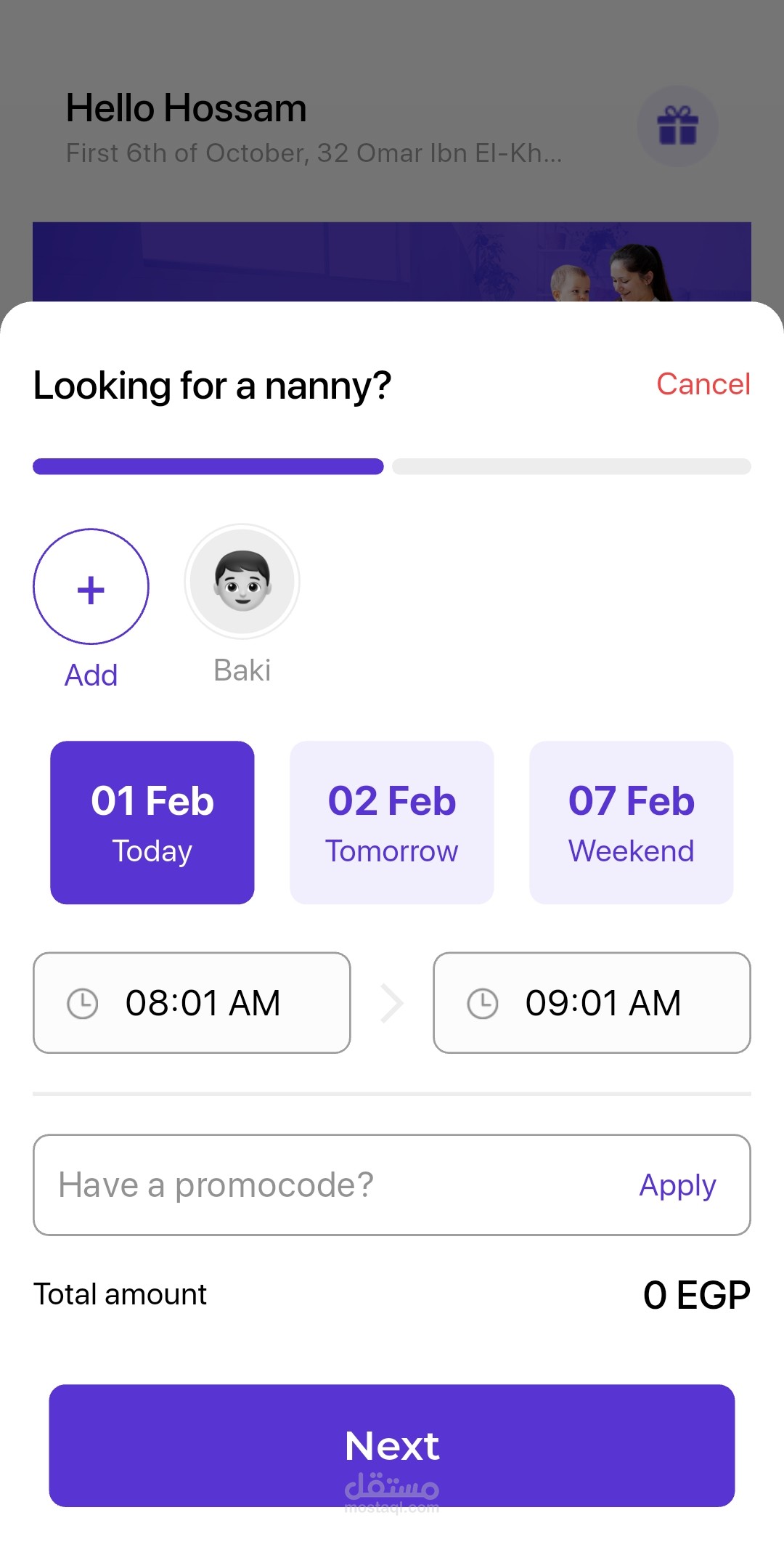Change the 09:01 AM end time
This screenshot has height=1547, width=784.
[x=592, y=1002]
